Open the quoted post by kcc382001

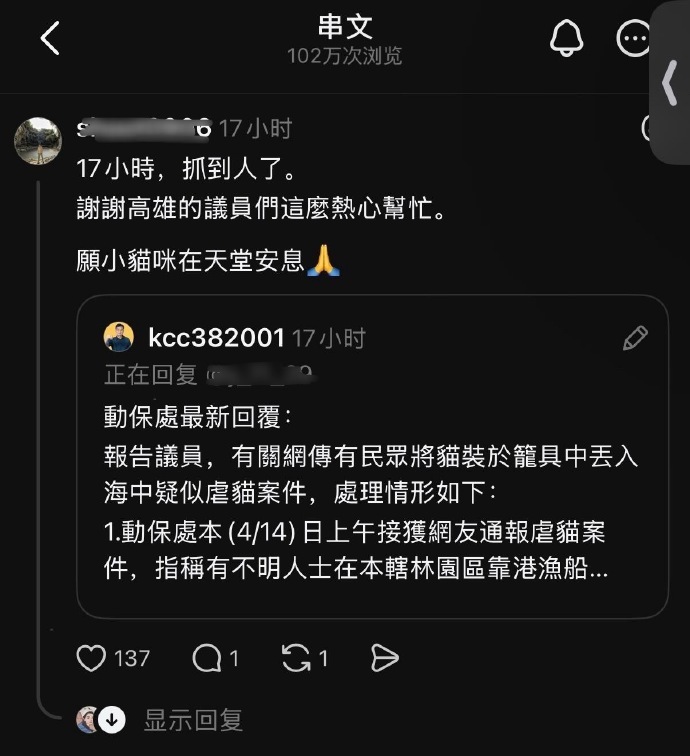click(x=372, y=500)
